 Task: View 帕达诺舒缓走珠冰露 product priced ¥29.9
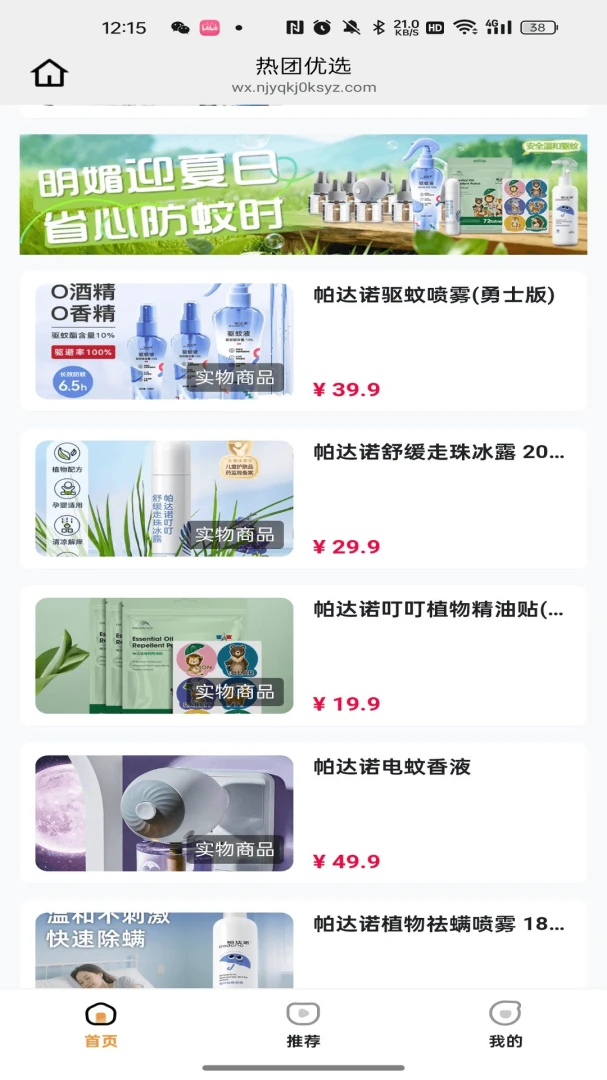click(x=303, y=498)
